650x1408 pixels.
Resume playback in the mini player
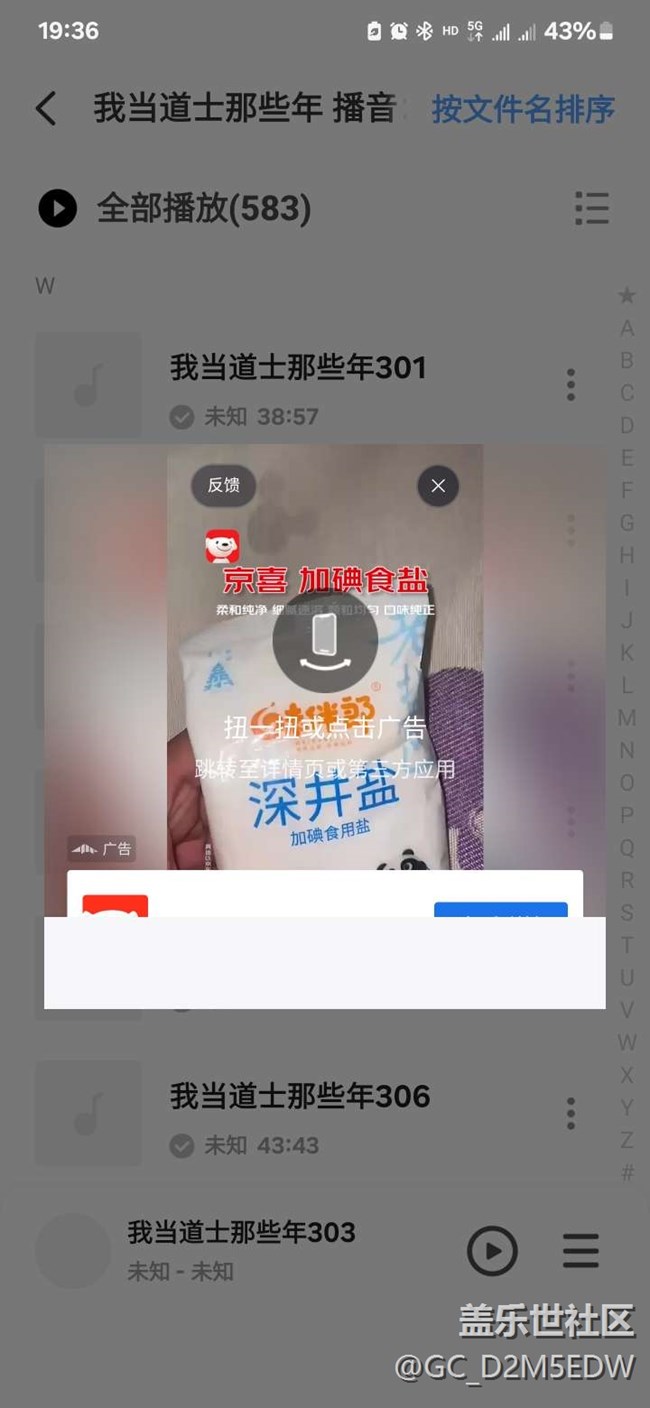tap(492, 1251)
